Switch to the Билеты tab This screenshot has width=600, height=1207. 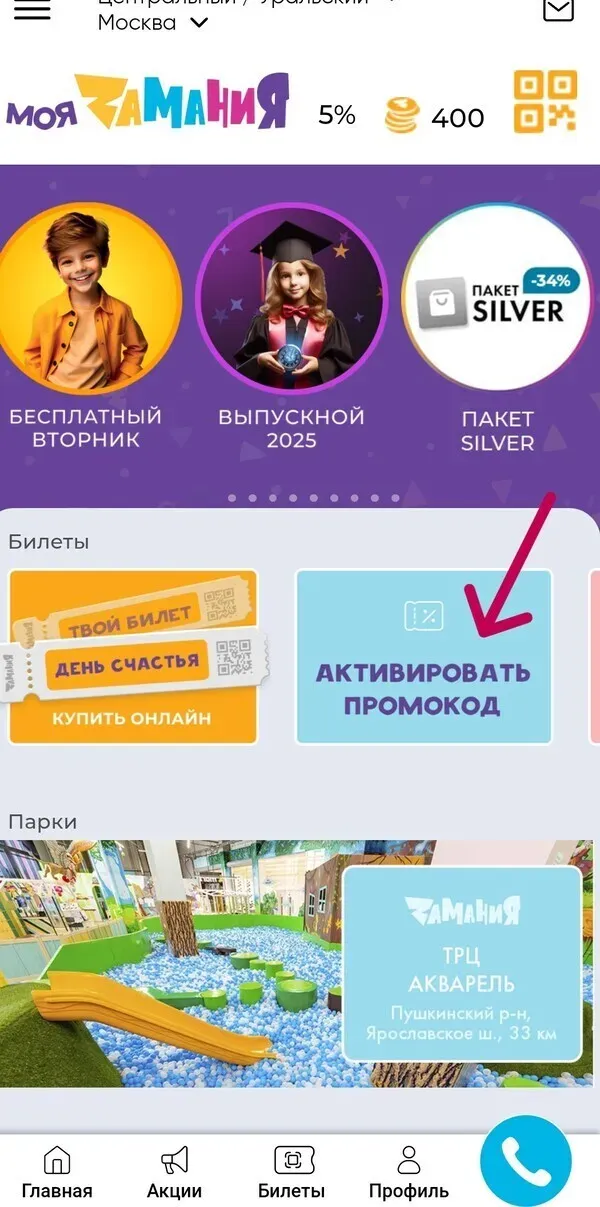pyautogui.click(x=292, y=1172)
